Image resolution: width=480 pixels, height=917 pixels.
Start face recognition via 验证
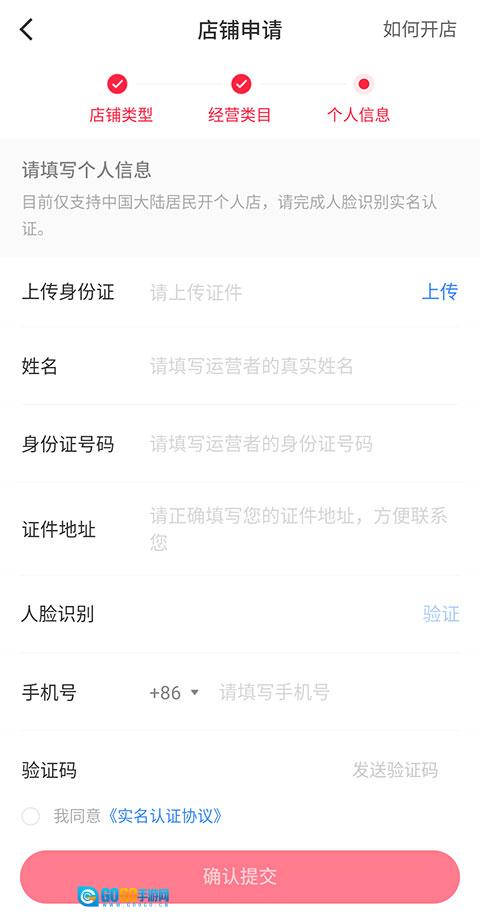tap(441, 614)
